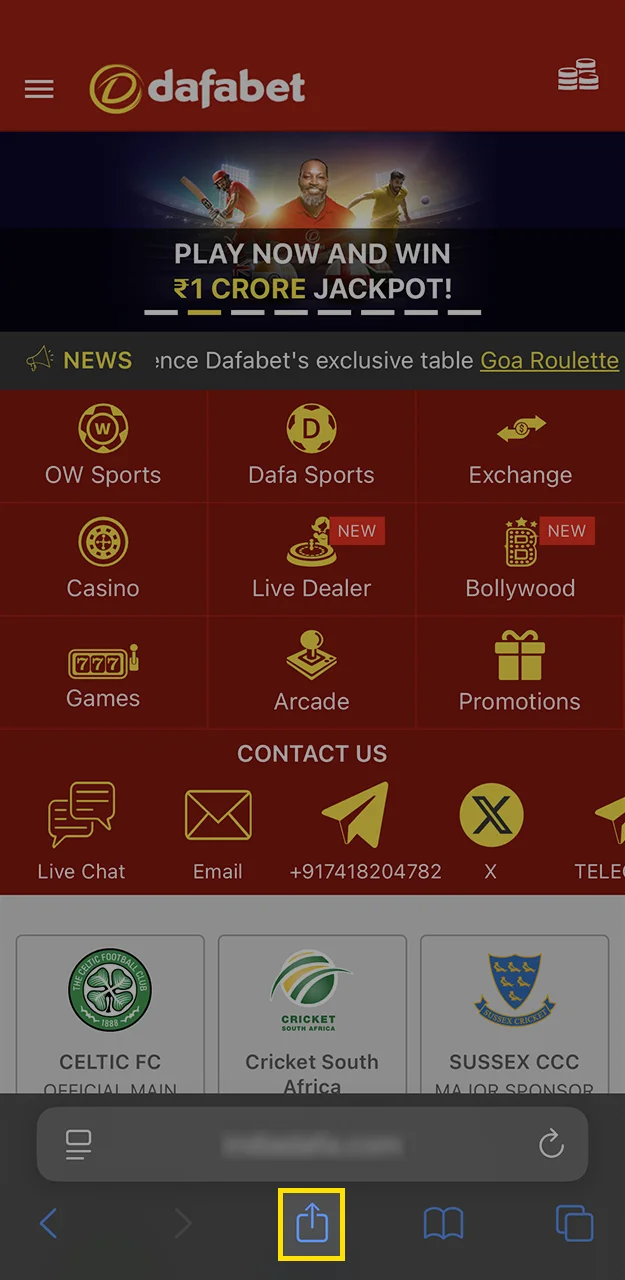
Task: Go to Dafa Sports
Action: [311, 446]
